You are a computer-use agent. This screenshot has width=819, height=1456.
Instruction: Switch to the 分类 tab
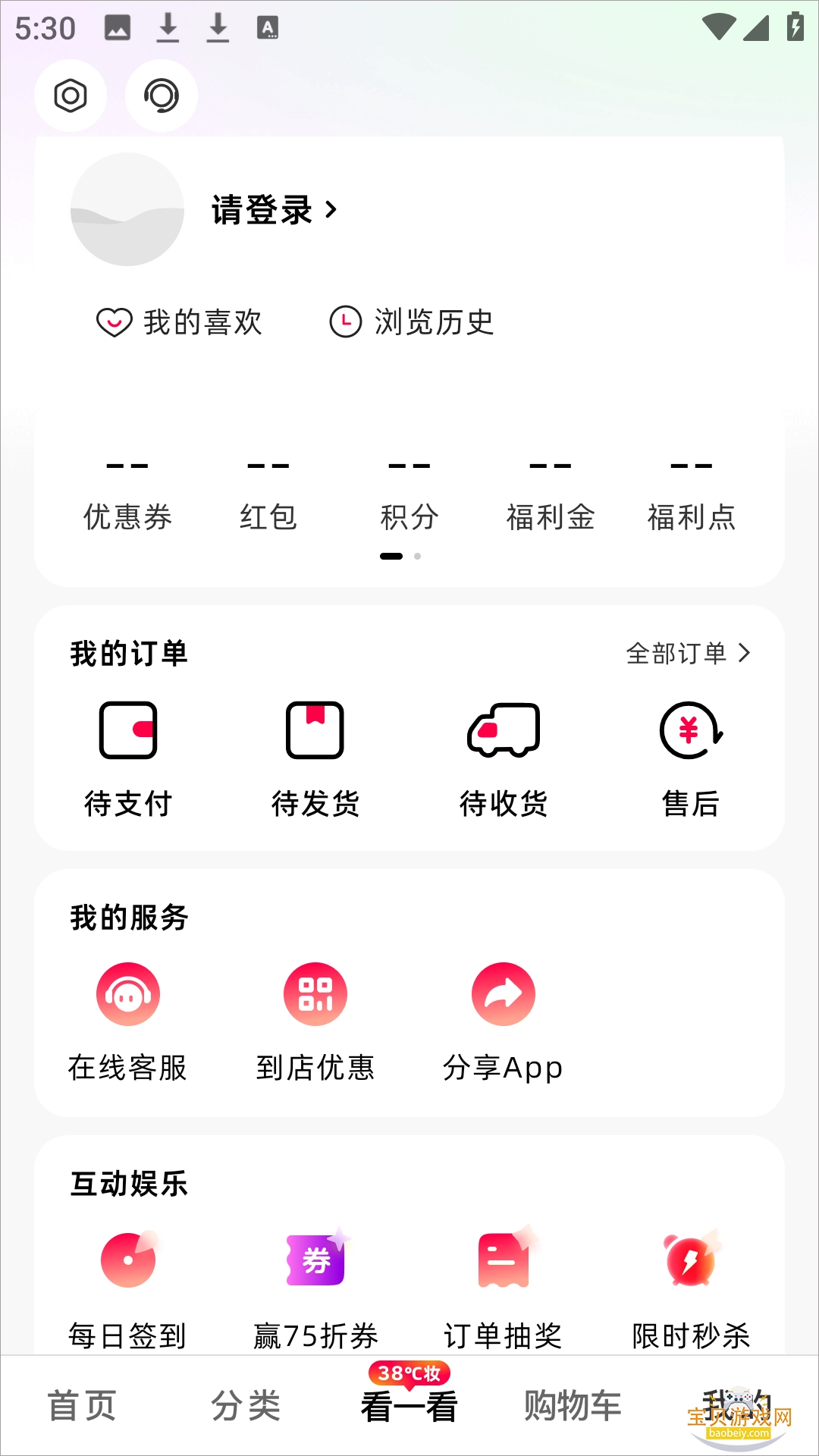247,1405
